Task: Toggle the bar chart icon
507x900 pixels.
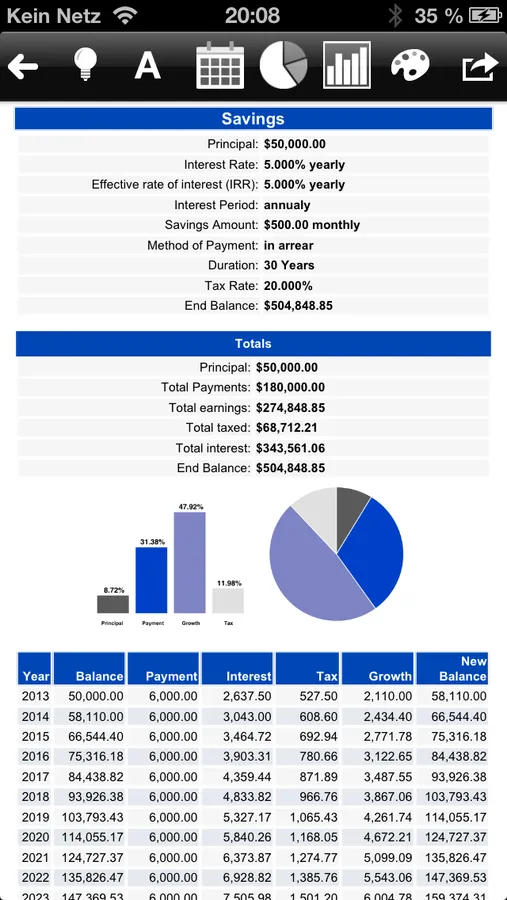Action: click(x=347, y=65)
